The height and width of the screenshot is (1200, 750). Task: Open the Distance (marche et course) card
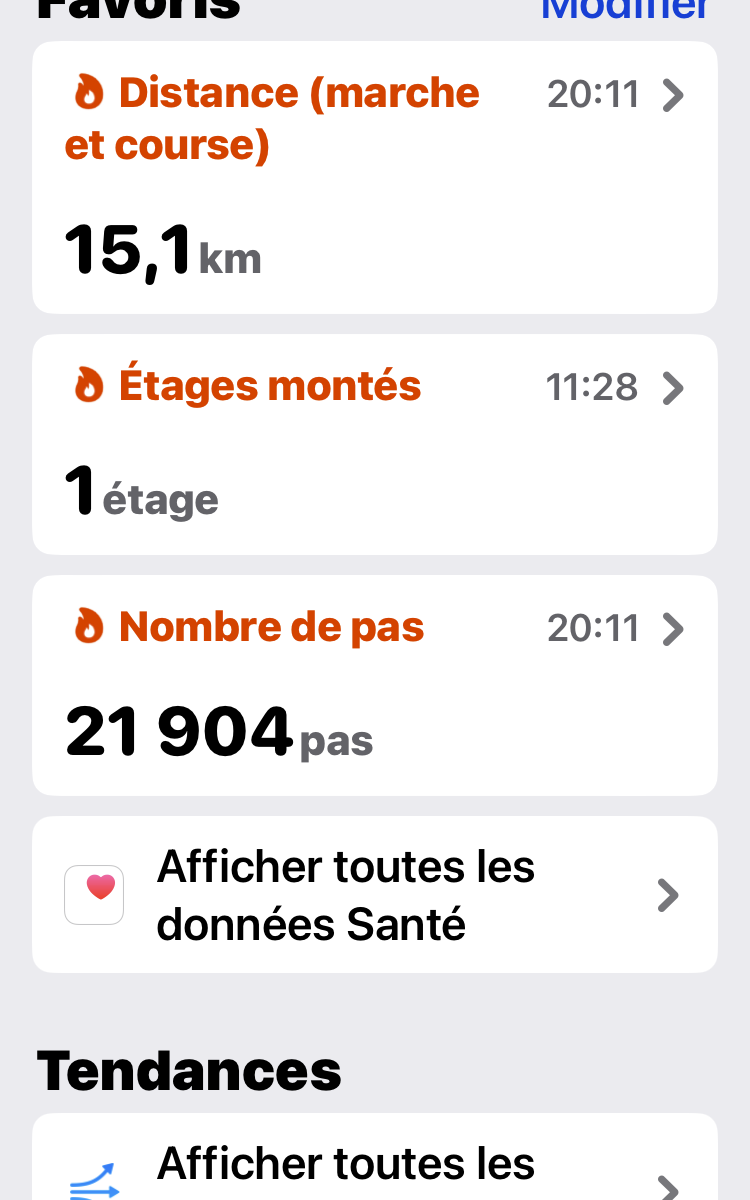pyautogui.click(x=375, y=177)
